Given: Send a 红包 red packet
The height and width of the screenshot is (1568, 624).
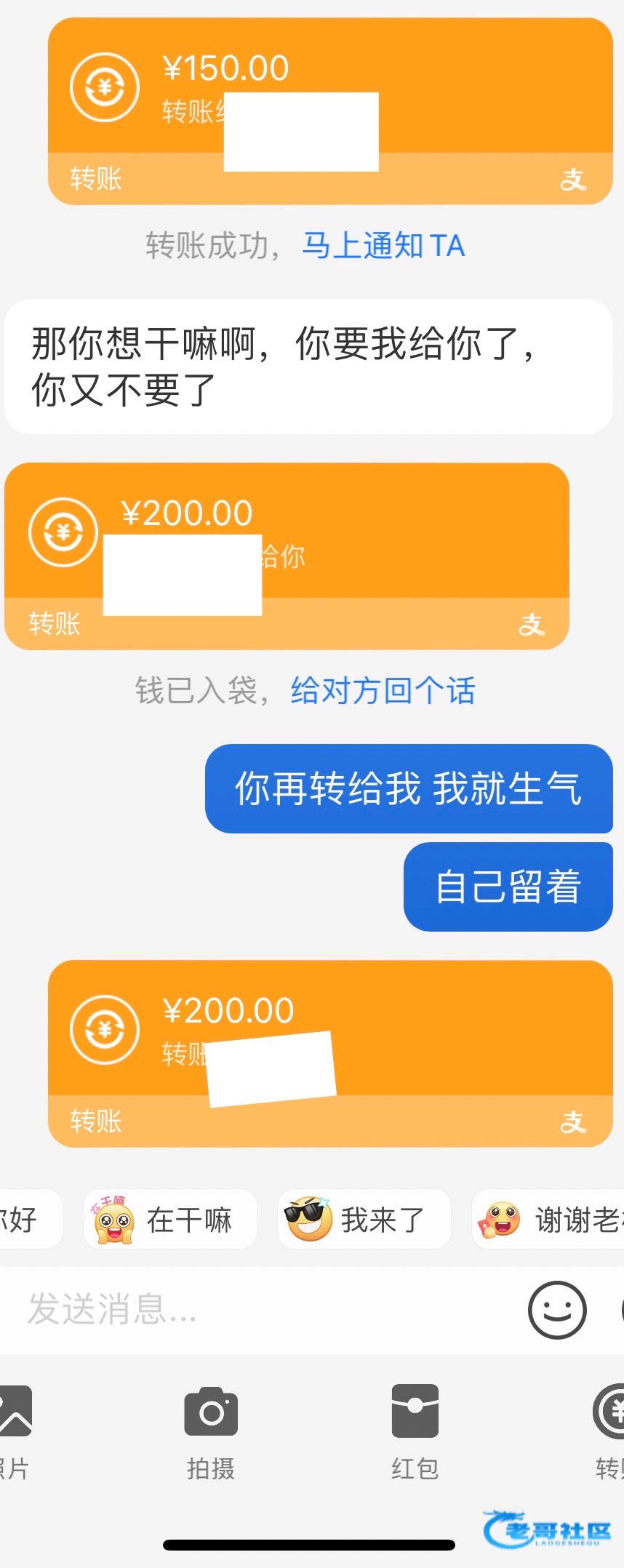Looking at the screenshot, I should 415,1430.
